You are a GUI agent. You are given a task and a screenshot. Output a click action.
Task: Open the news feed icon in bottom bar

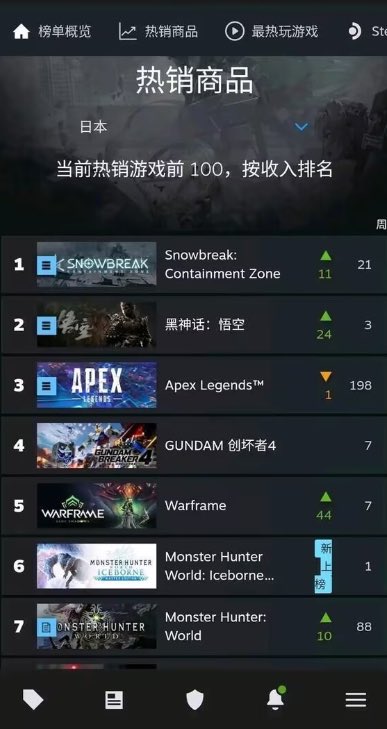[114, 700]
